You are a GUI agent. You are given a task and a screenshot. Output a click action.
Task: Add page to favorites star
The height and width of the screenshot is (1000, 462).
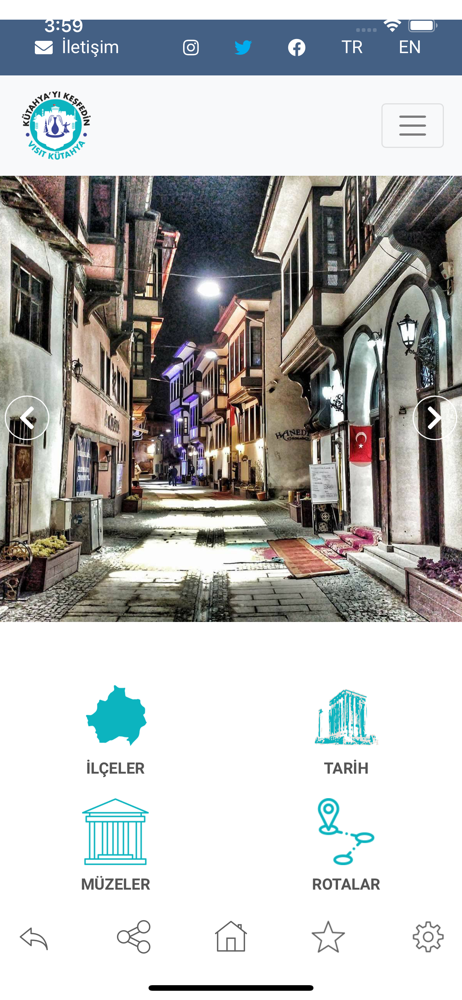pyautogui.click(x=328, y=937)
